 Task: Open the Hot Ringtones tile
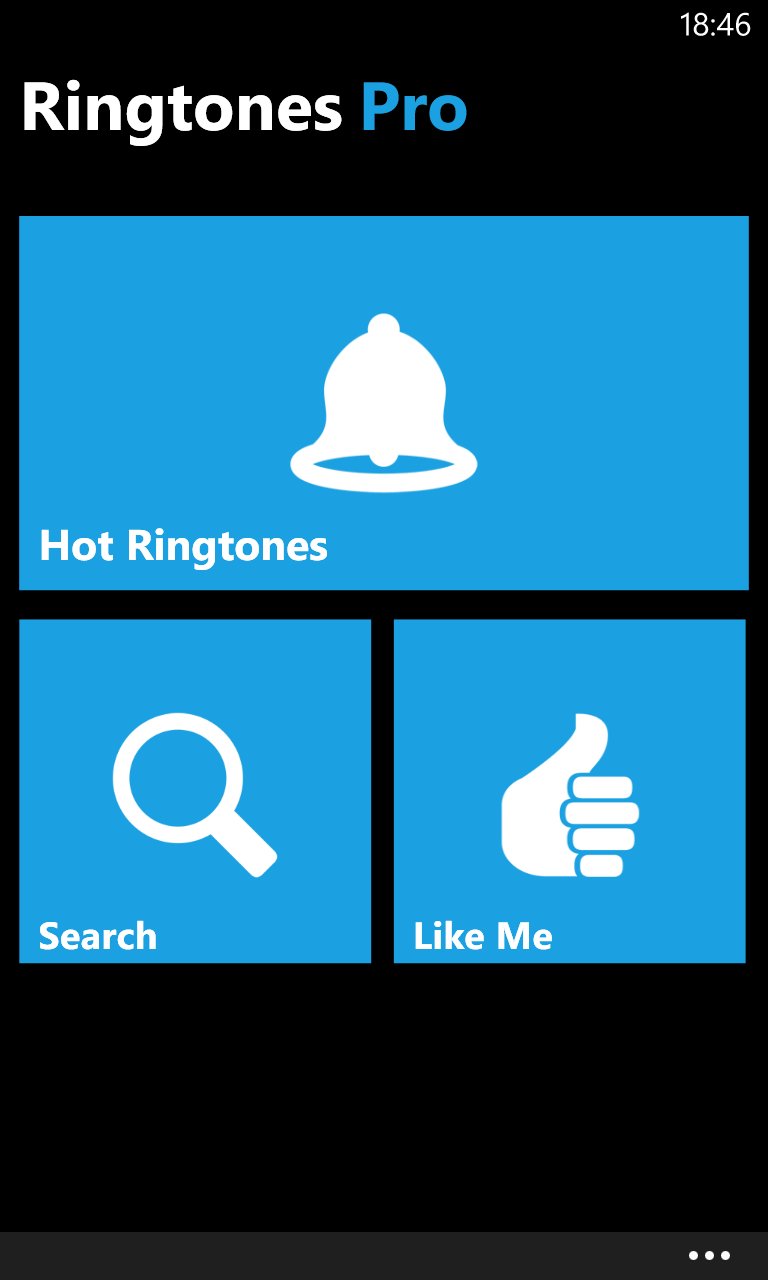pyautogui.click(x=384, y=403)
